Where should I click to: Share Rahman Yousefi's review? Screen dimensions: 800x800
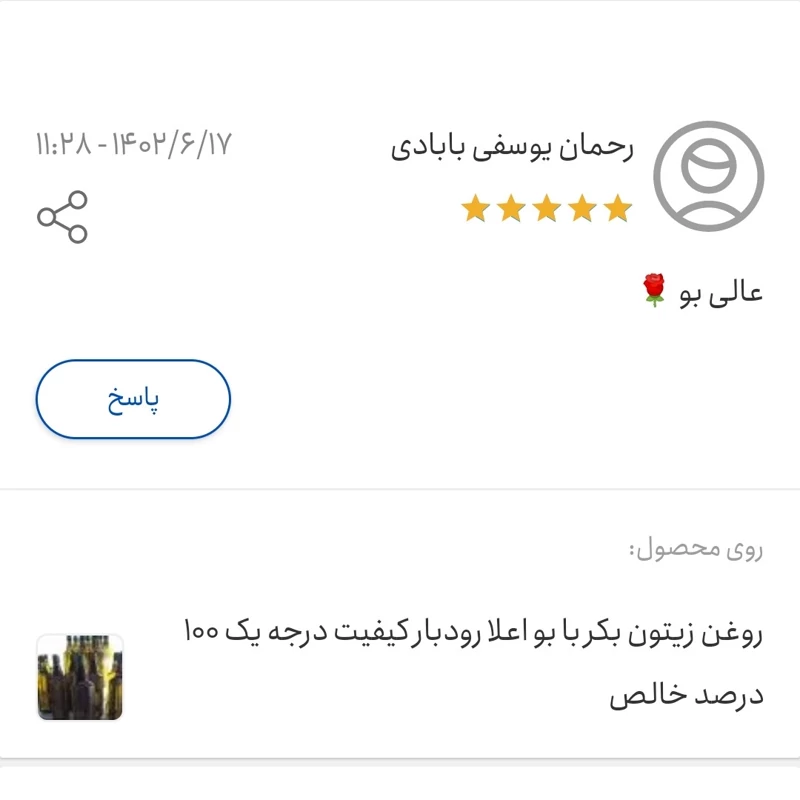pyautogui.click(x=62, y=217)
